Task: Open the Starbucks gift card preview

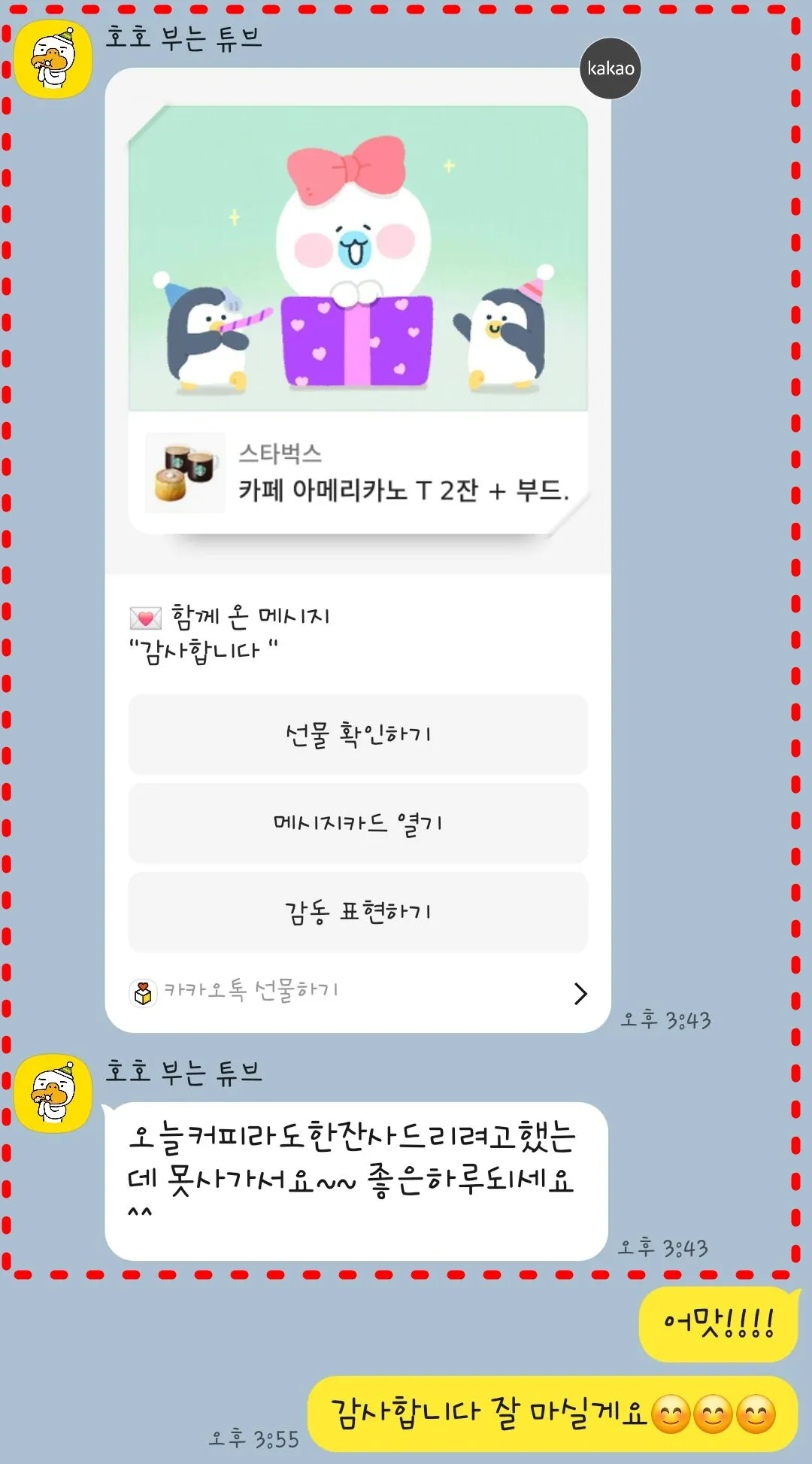Action: 358,472
